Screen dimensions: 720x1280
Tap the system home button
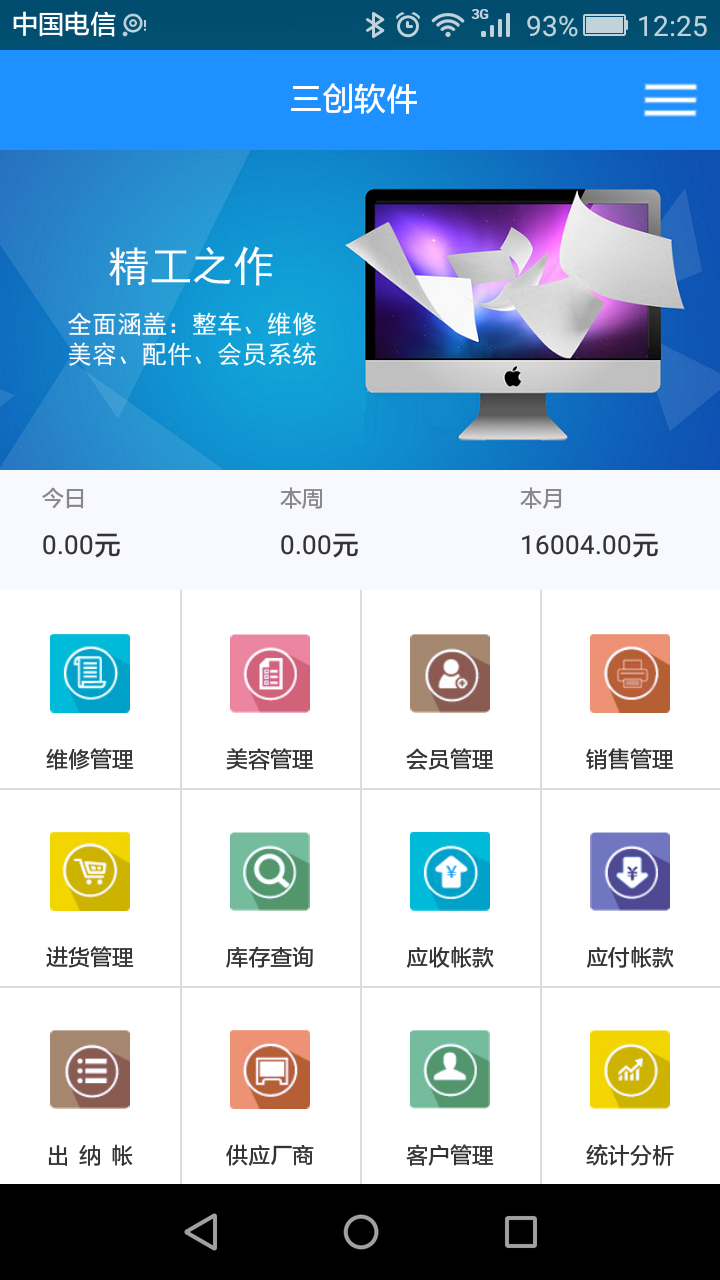(361, 1232)
